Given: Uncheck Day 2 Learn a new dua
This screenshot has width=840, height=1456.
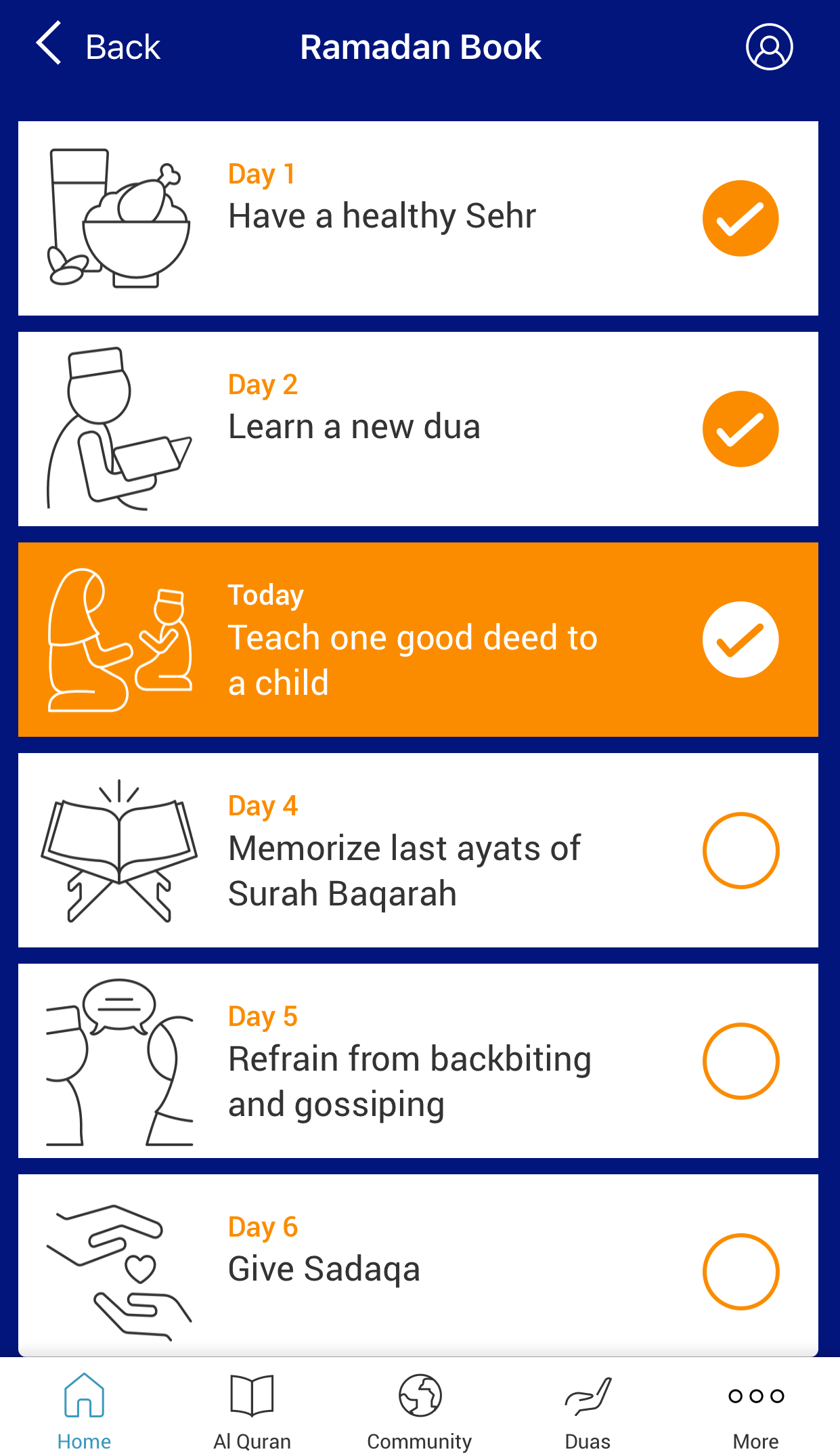Looking at the screenshot, I should (x=740, y=429).
